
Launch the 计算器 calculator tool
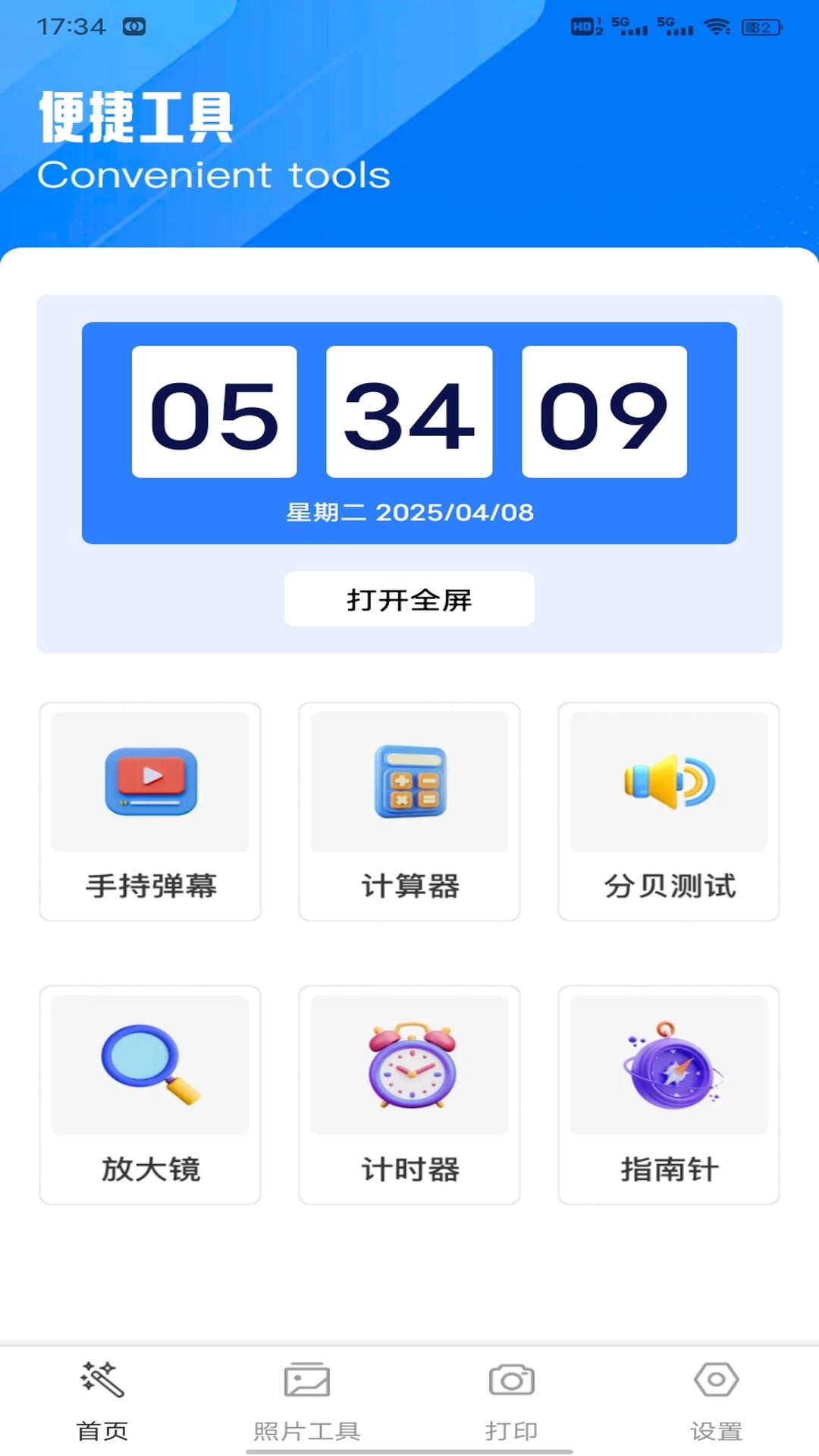coord(409,811)
